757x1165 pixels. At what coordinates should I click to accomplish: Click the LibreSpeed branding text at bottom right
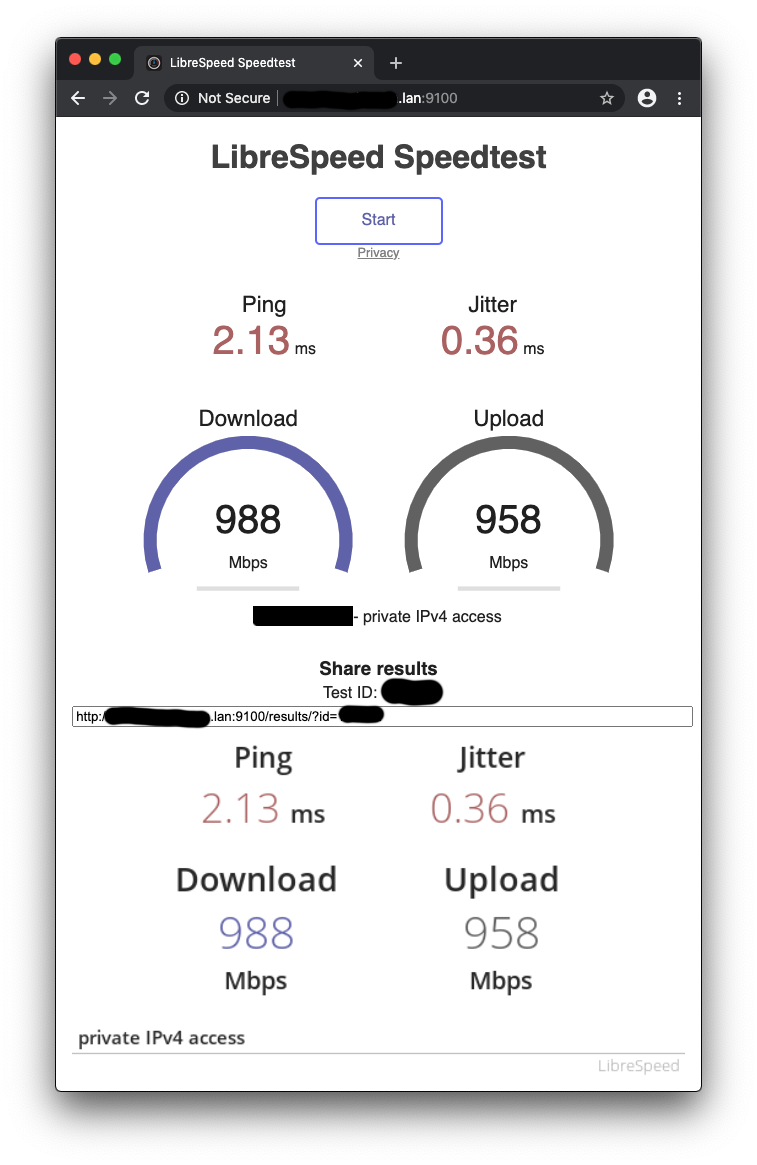(638, 1065)
